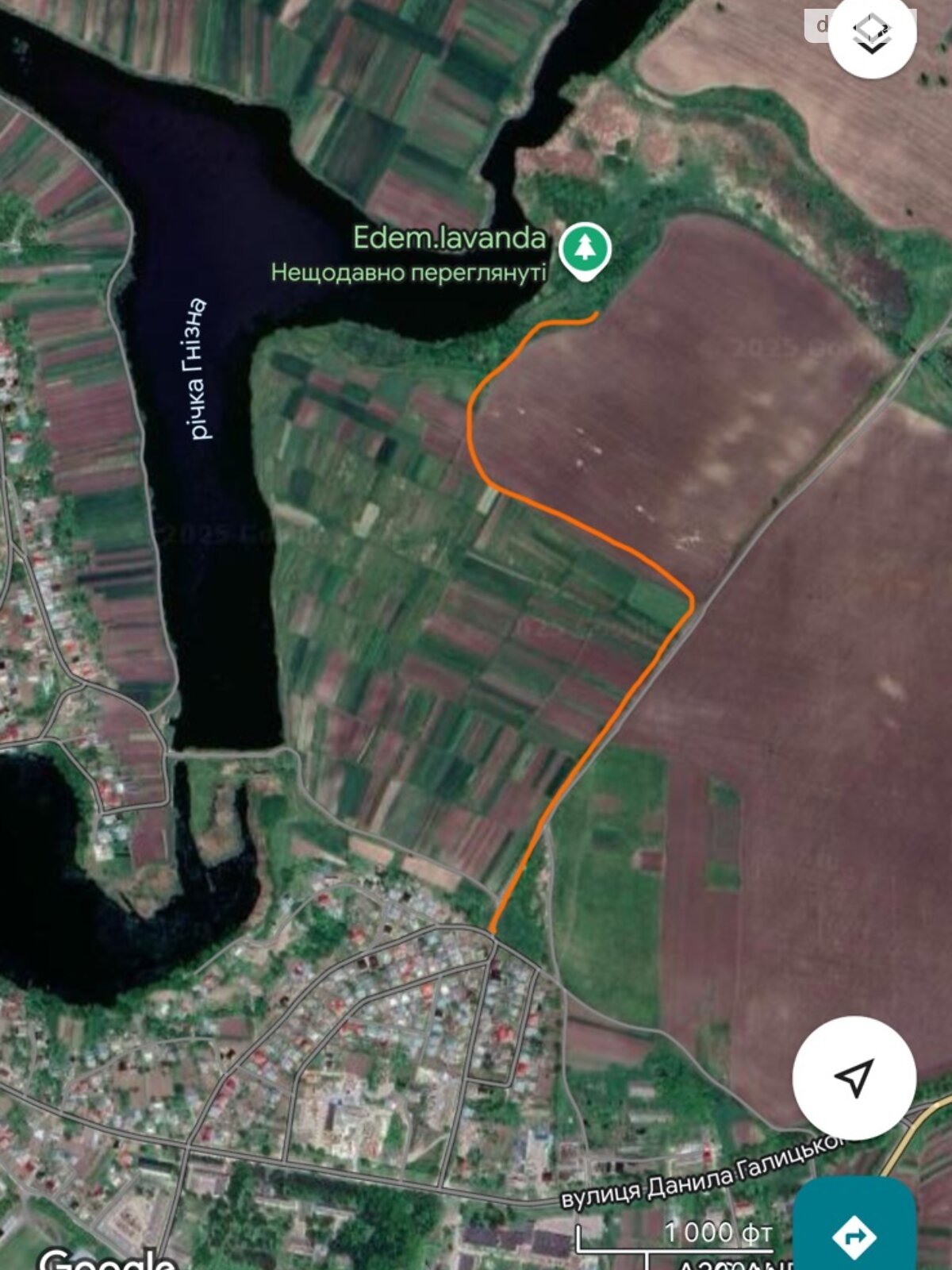The height and width of the screenshot is (1270, 952).
Task: Center map on my current location
Action: pos(854,1078)
